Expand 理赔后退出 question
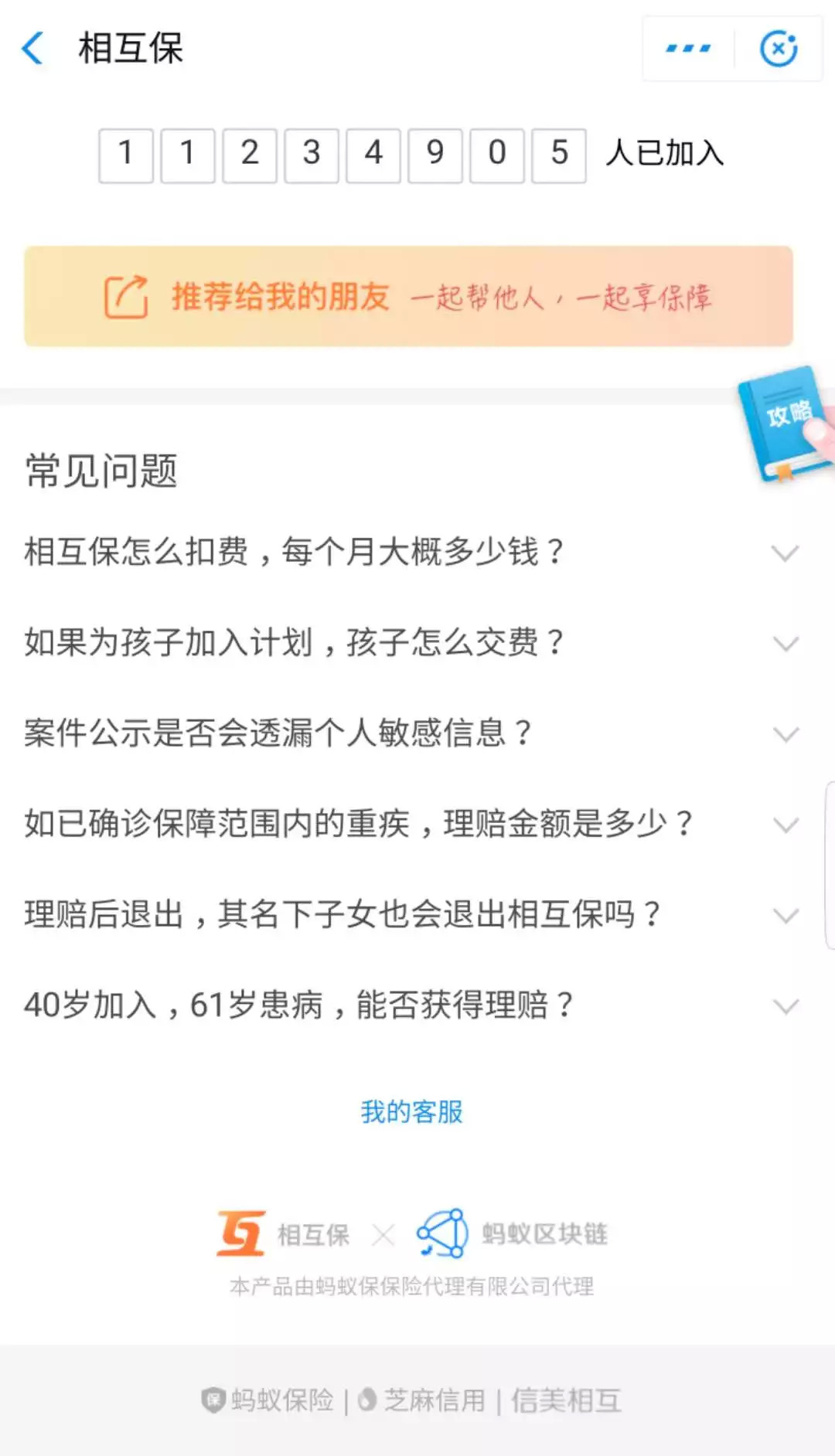Viewport: 835px width, 1456px height. [410, 915]
